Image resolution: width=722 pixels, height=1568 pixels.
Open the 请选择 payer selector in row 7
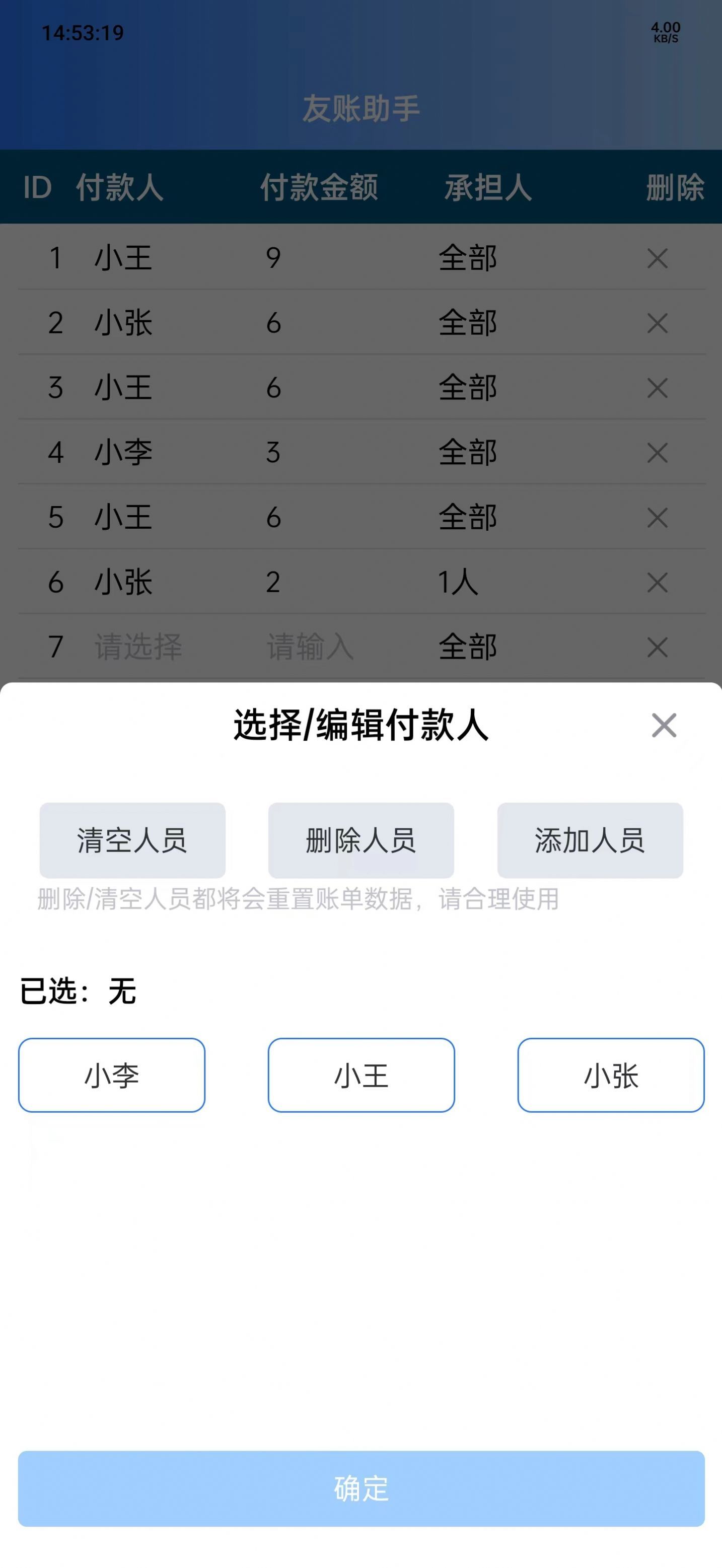point(139,648)
